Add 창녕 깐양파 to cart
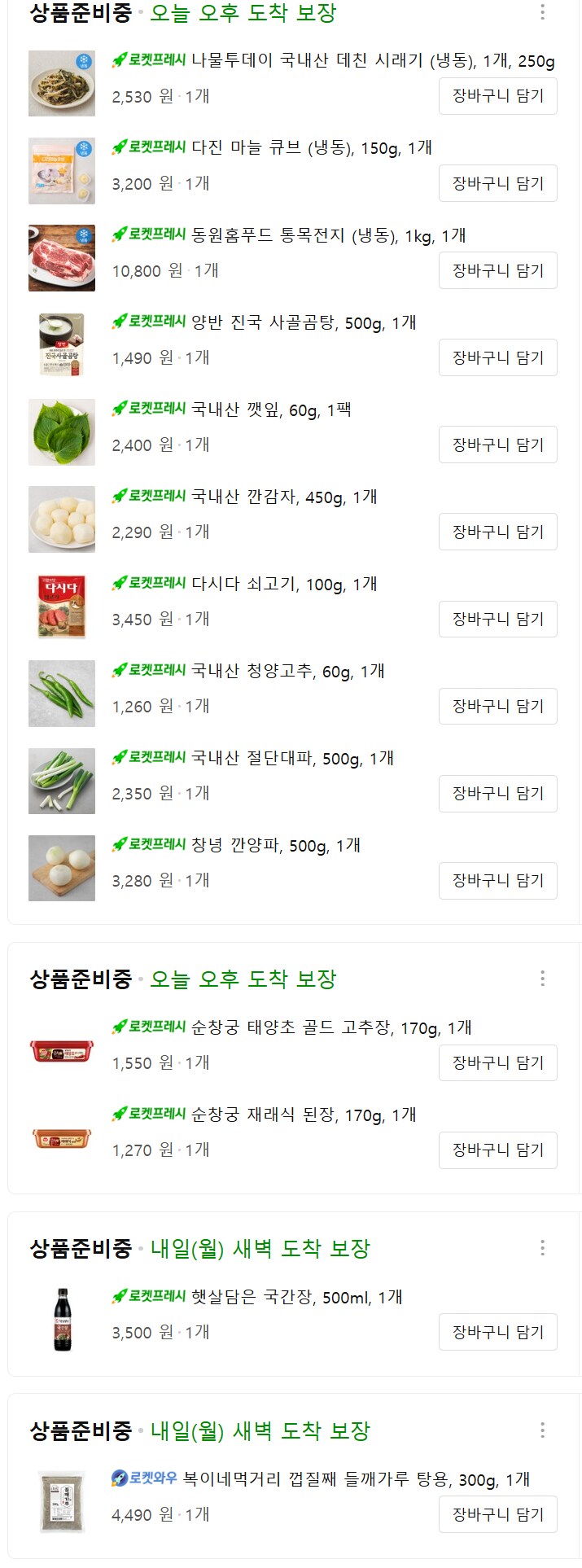The image size is (582, 1568). 497,880
